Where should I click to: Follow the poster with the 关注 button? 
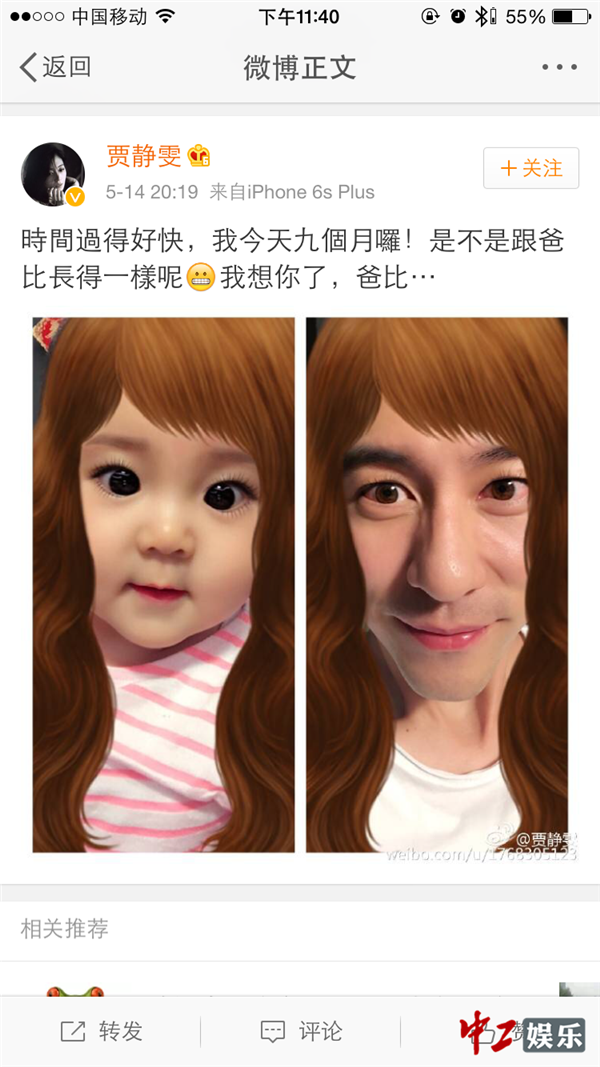pos(531,168)
